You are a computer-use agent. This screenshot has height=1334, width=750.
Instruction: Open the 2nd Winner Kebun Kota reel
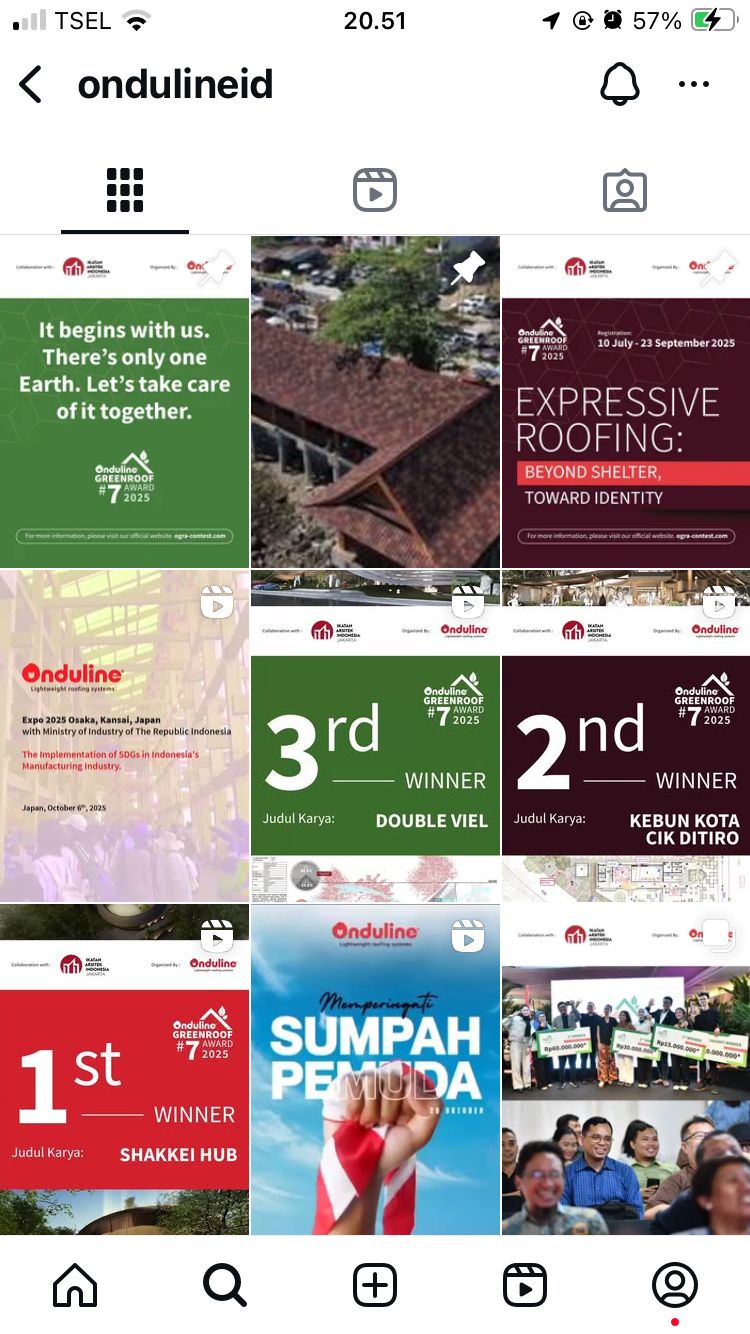[x=626, y=736]
